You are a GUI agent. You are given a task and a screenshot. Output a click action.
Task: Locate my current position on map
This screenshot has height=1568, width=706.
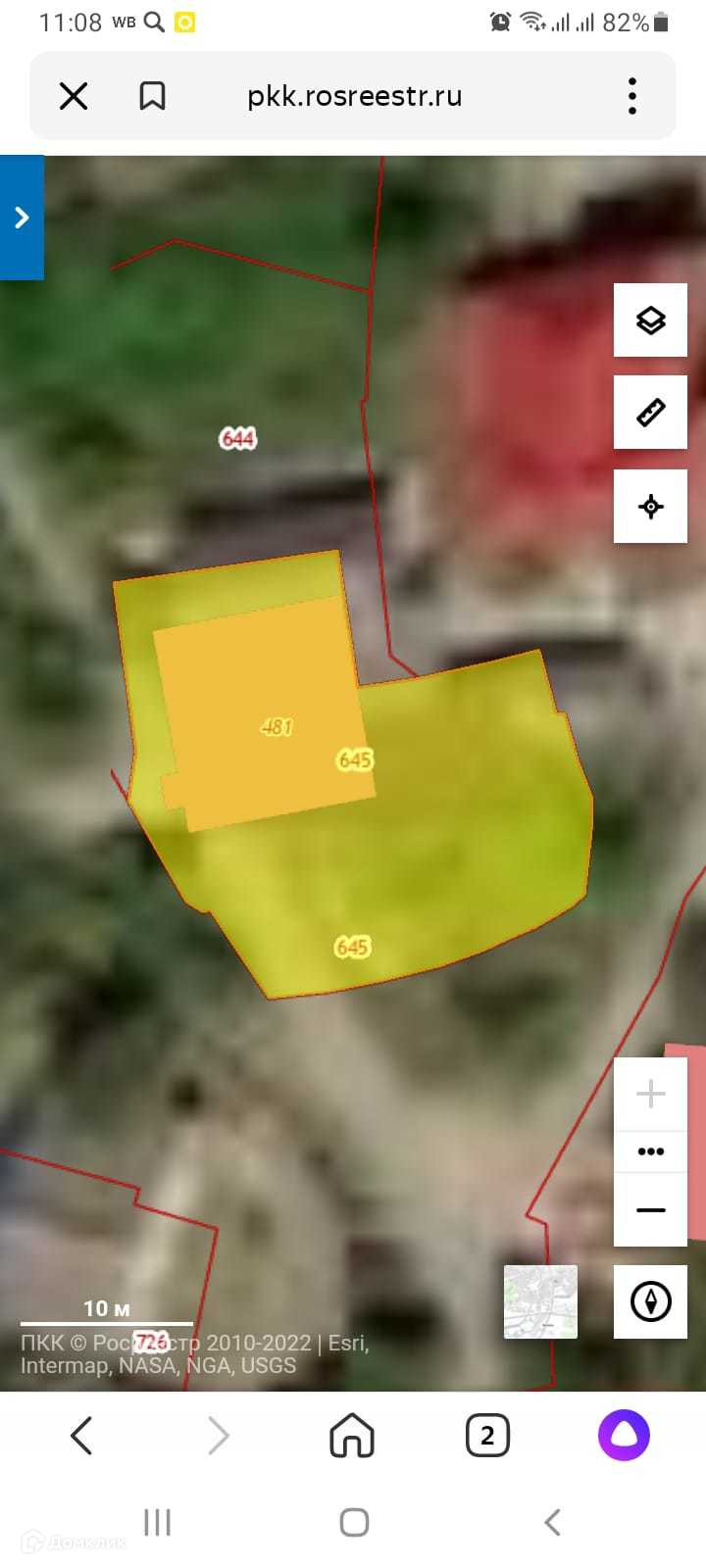click(650, 507)
